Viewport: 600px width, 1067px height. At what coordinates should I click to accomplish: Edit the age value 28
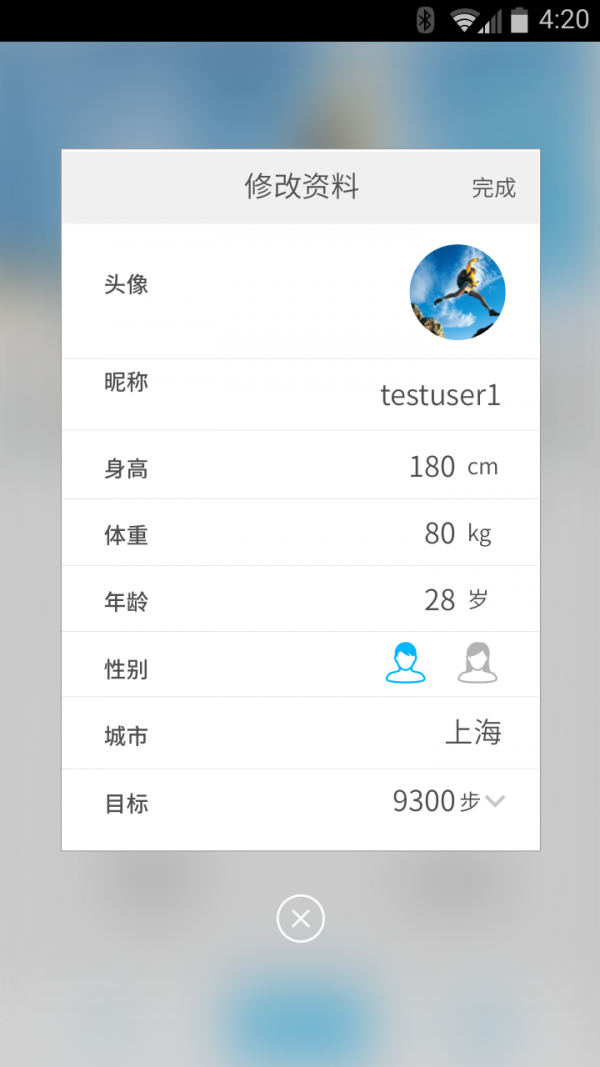click(x=440, y=600)
